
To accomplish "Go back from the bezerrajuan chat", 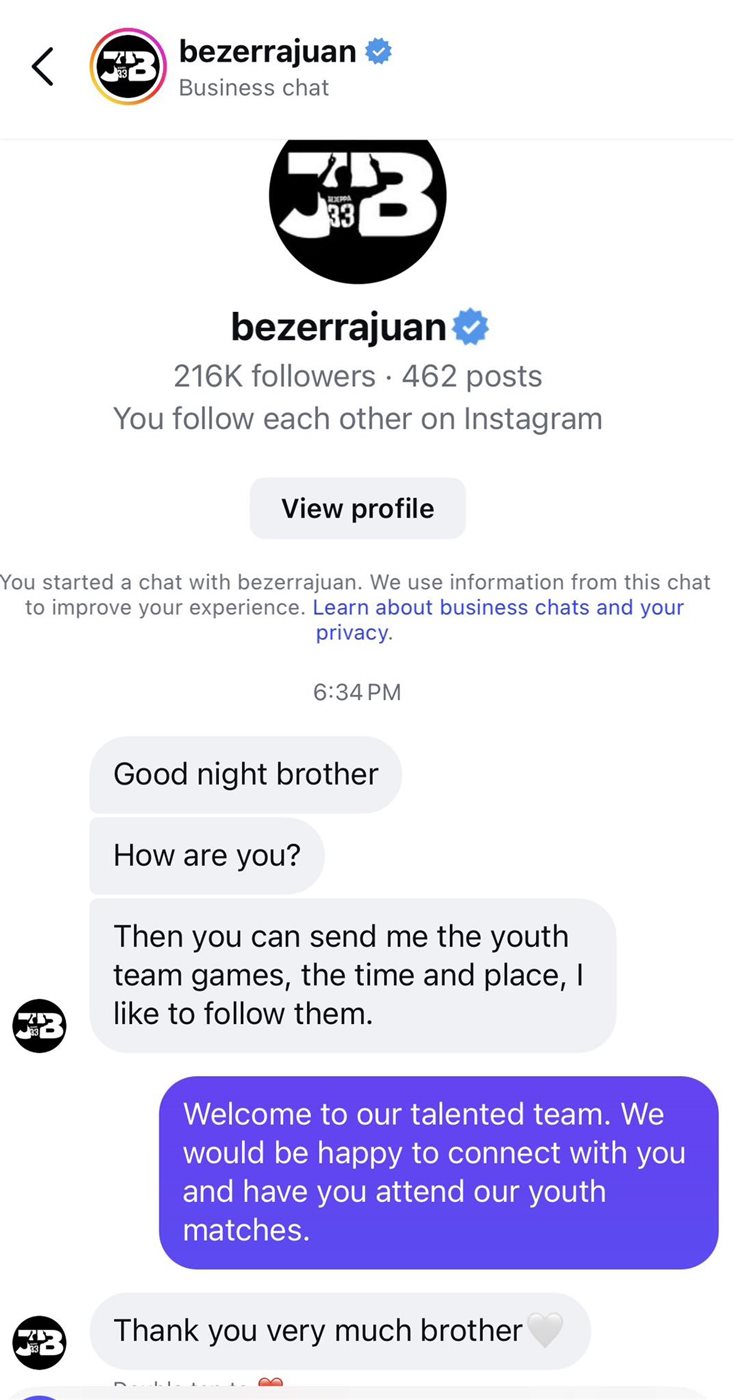I will (42, 67).
